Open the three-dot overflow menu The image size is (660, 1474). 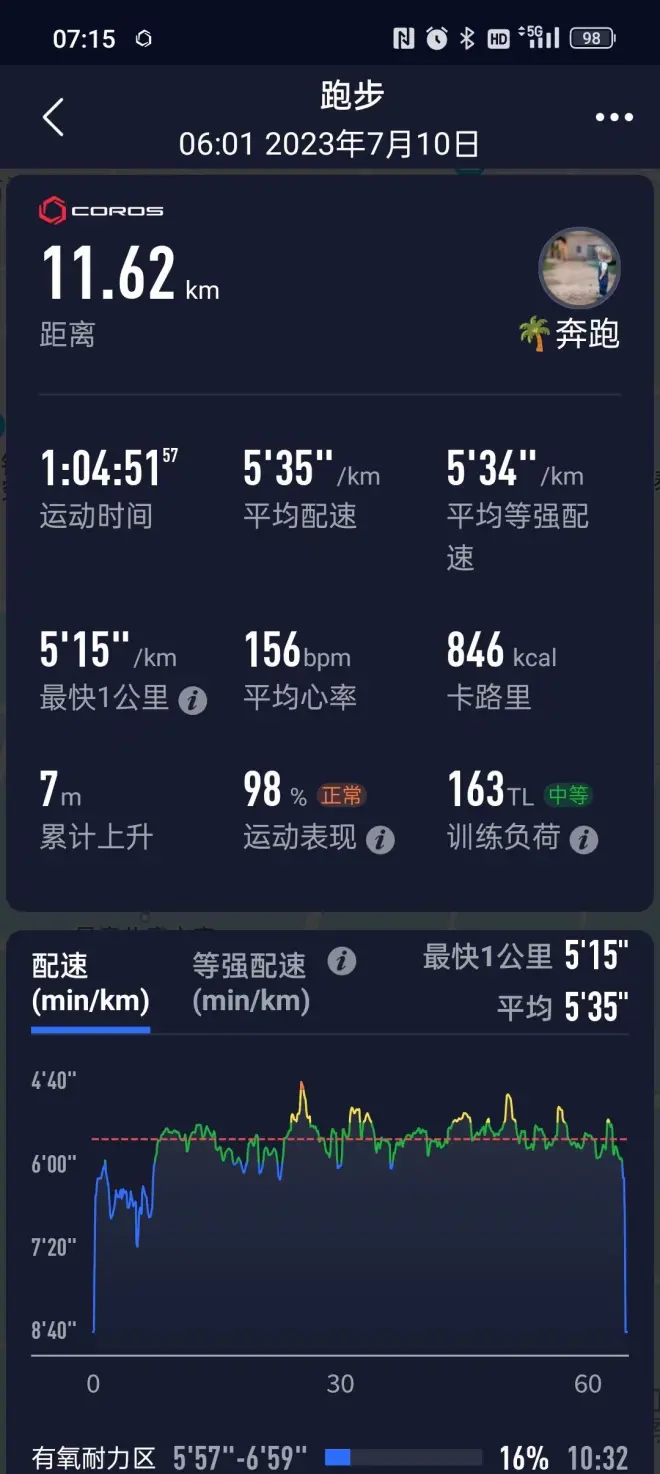pyautogui.click(x=614, y=117)
